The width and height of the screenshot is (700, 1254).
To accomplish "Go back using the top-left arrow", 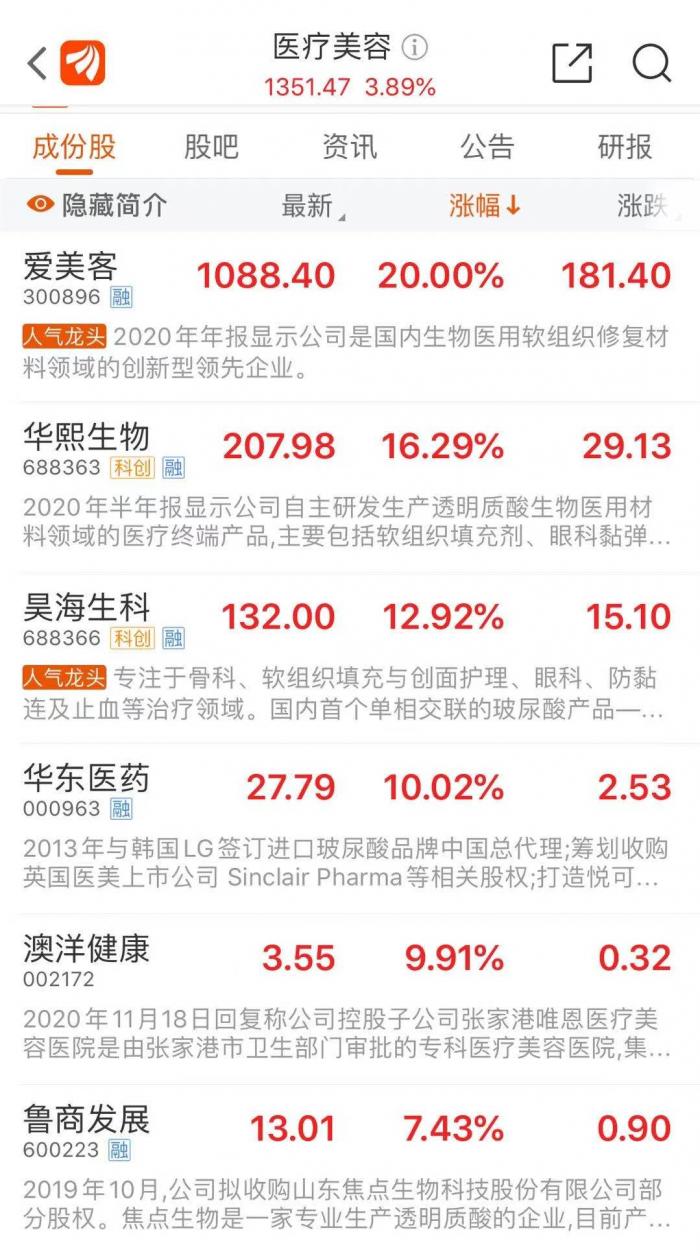I will 37,64.
